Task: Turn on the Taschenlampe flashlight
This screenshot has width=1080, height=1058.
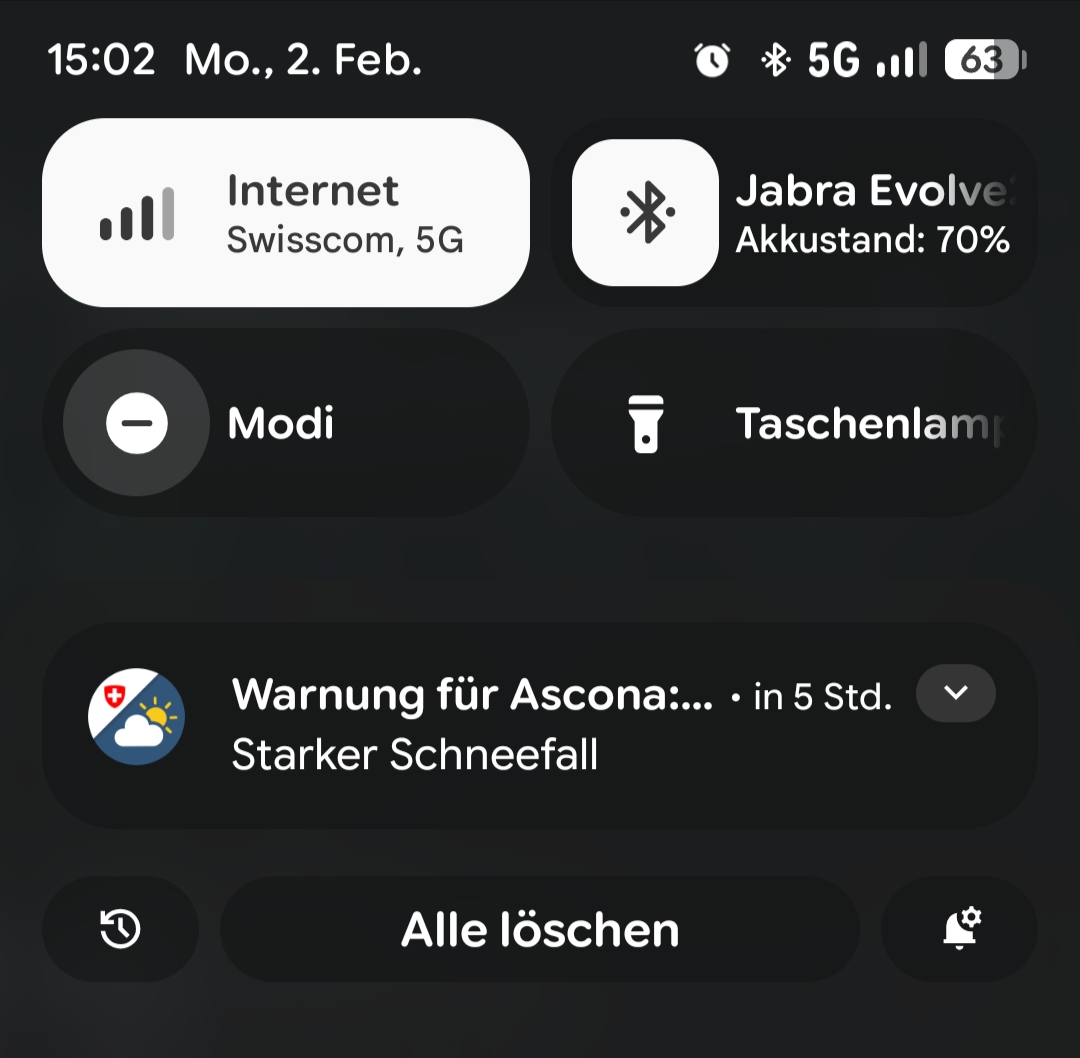Action: (x=794, y=423)
